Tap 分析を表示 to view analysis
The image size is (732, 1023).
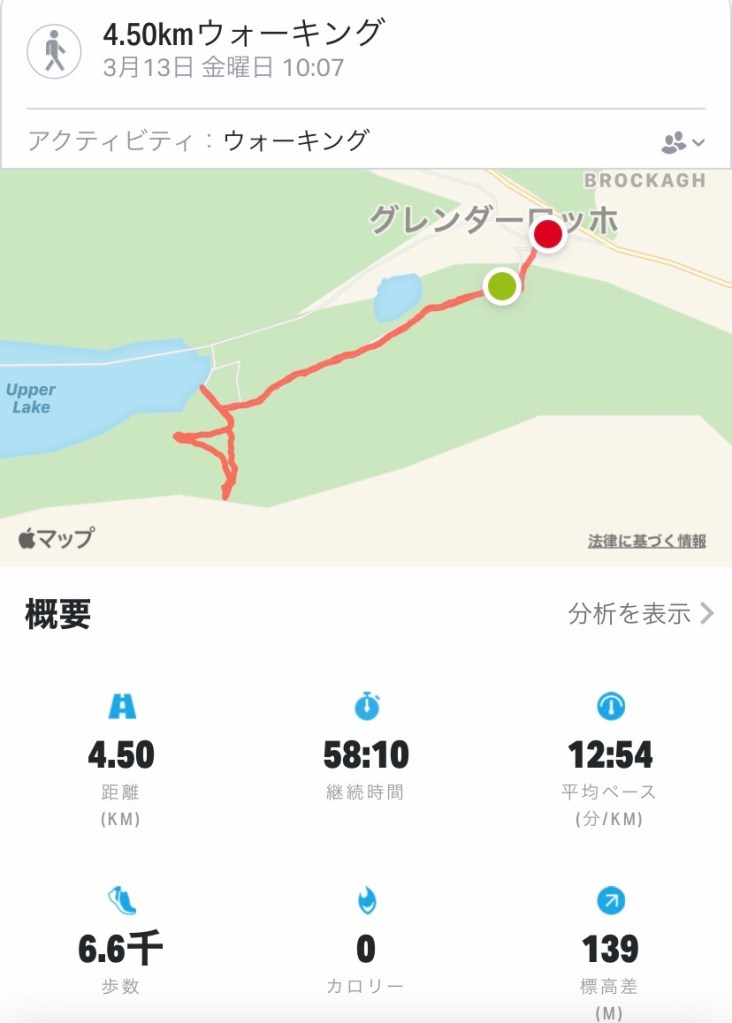[641, 613]
